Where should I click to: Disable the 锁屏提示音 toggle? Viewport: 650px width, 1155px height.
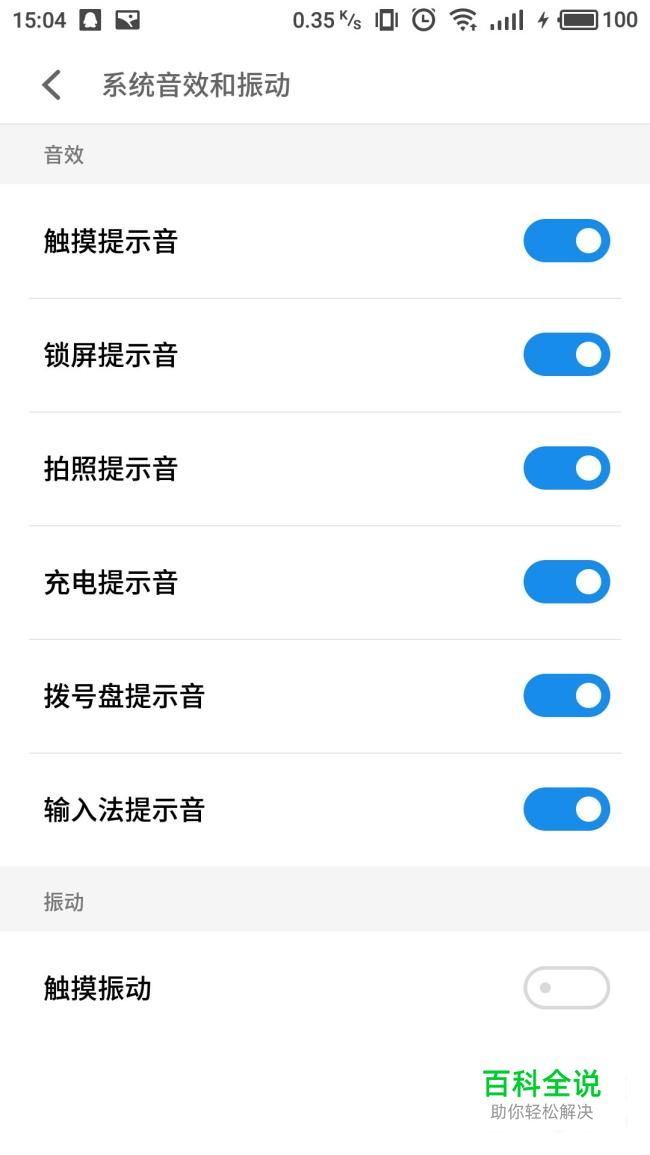567,354
